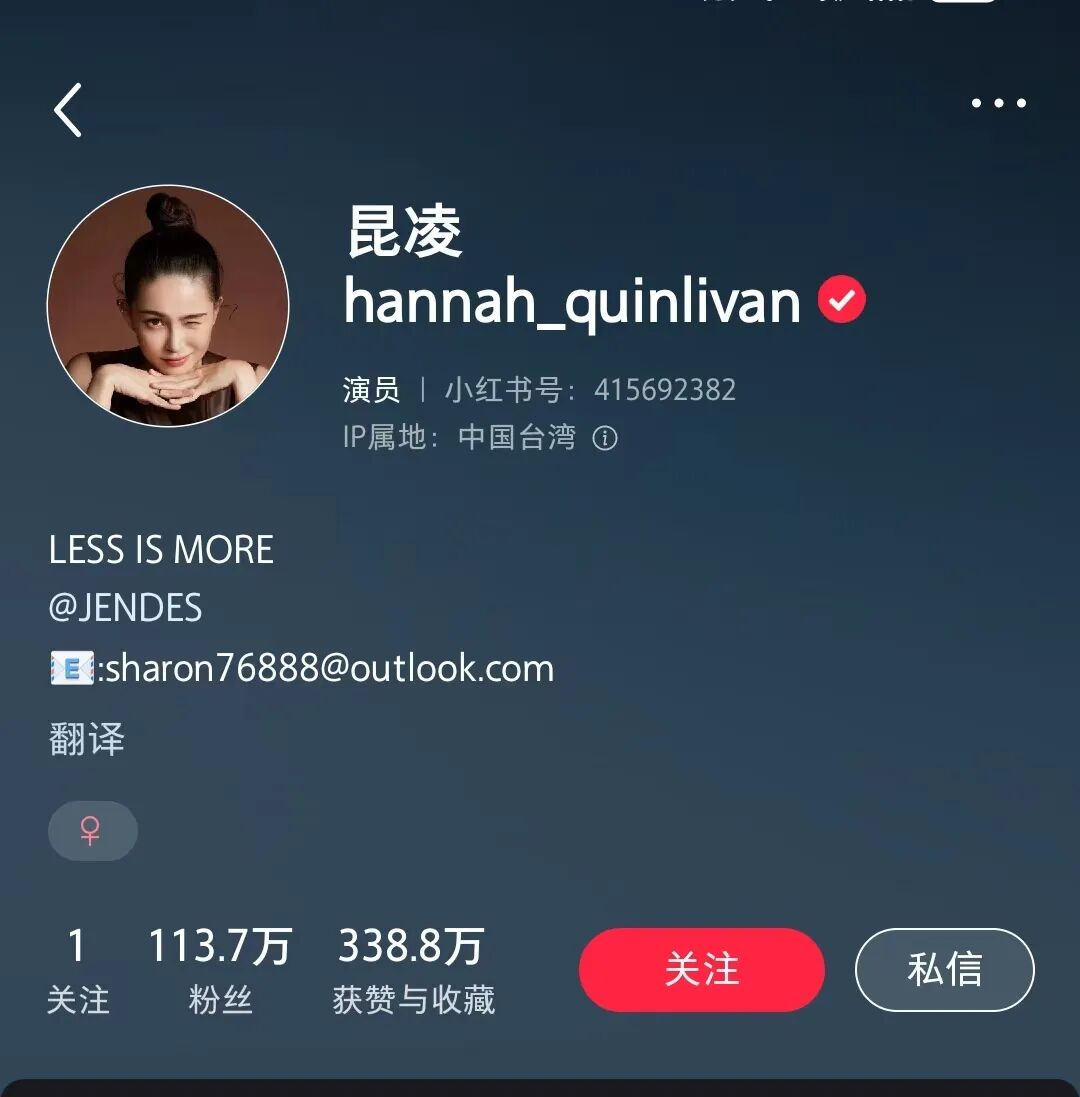Viewport: 1080px width, 1097px height.
Task: Toggle follow state via the 关注 button
Action: point(701,969)
